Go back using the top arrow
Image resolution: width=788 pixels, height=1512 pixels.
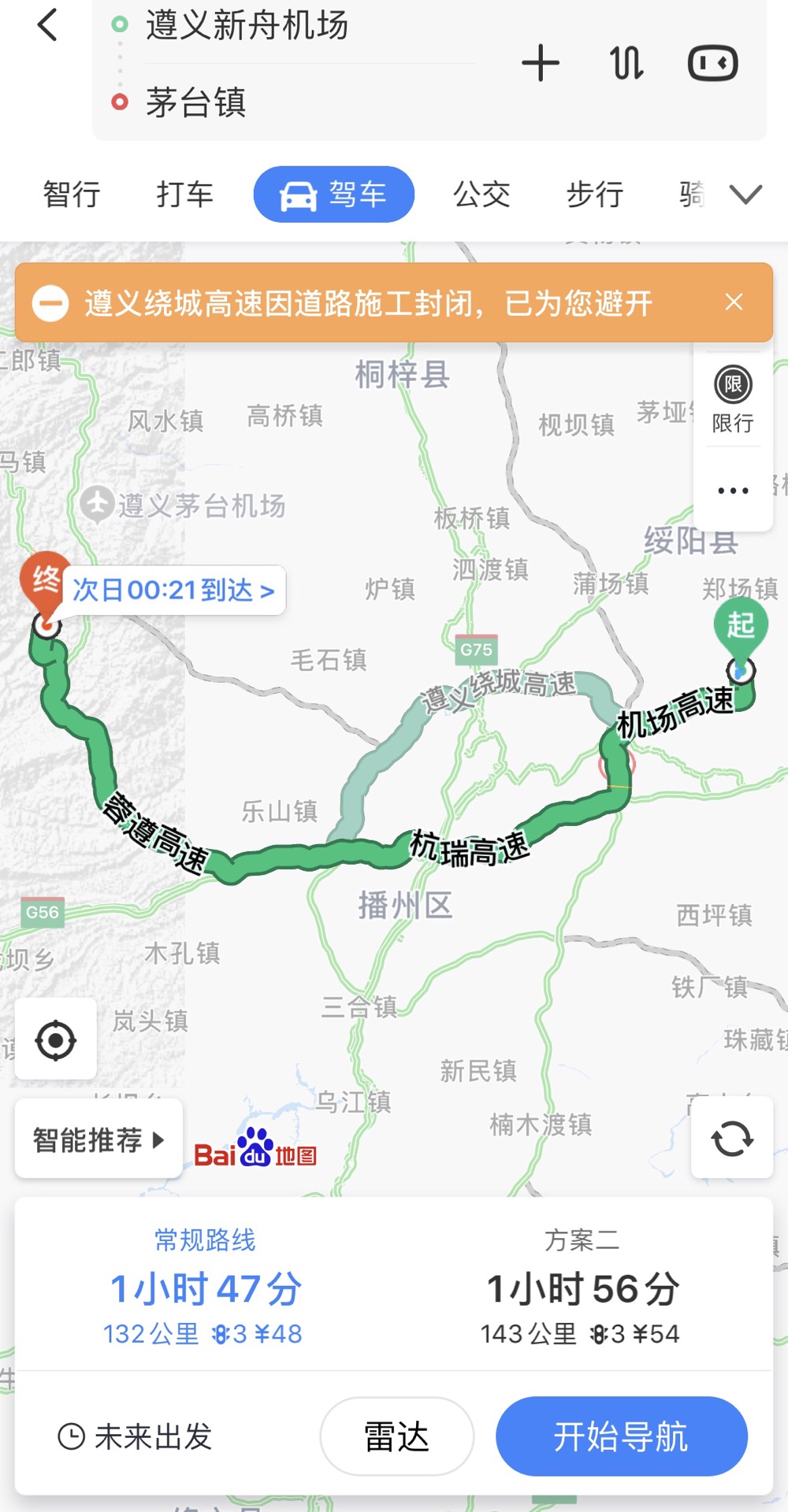tap(47, 25)
